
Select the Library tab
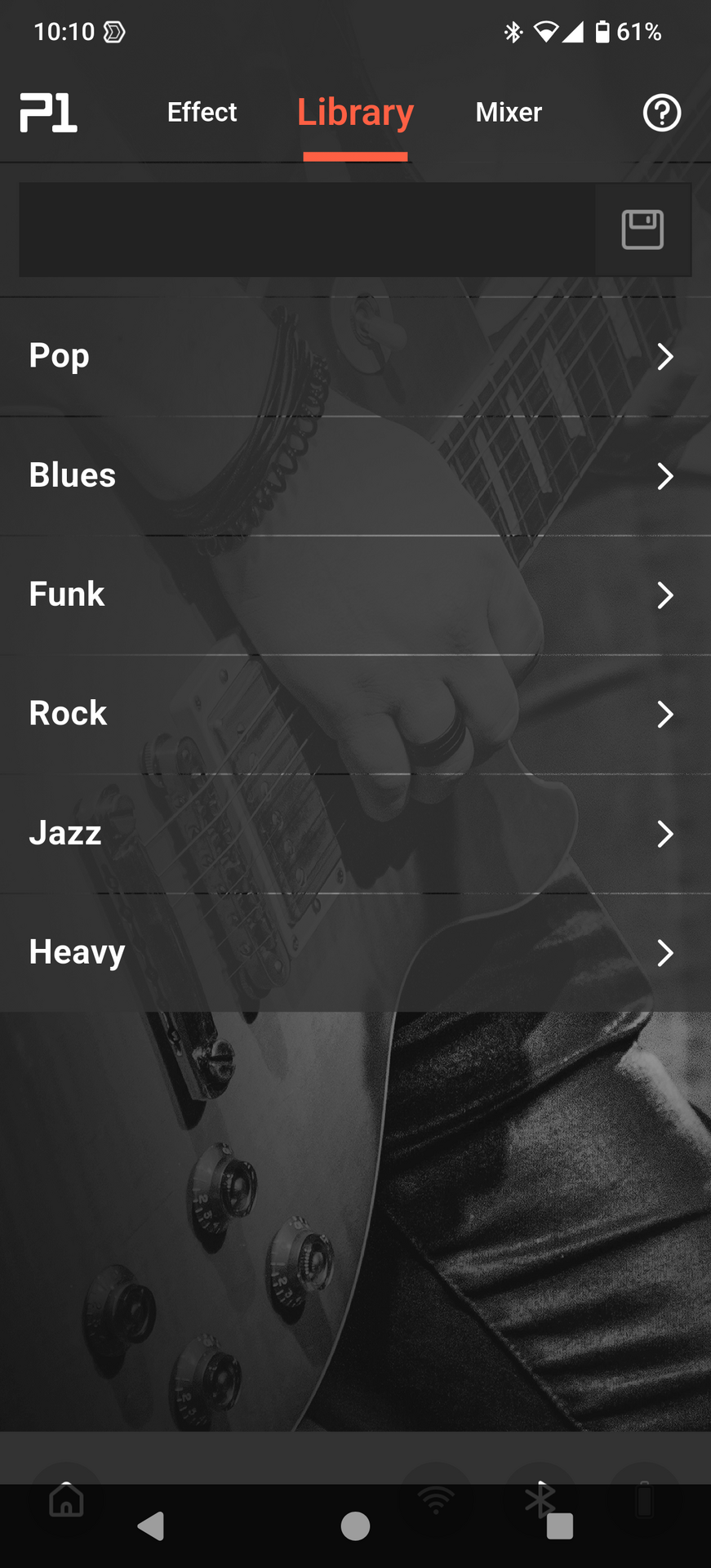tap(355, 113)
